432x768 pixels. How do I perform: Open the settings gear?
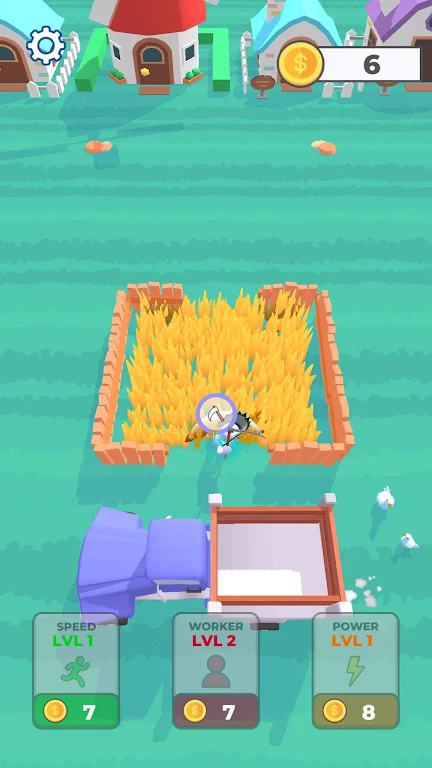coord(46,45)
